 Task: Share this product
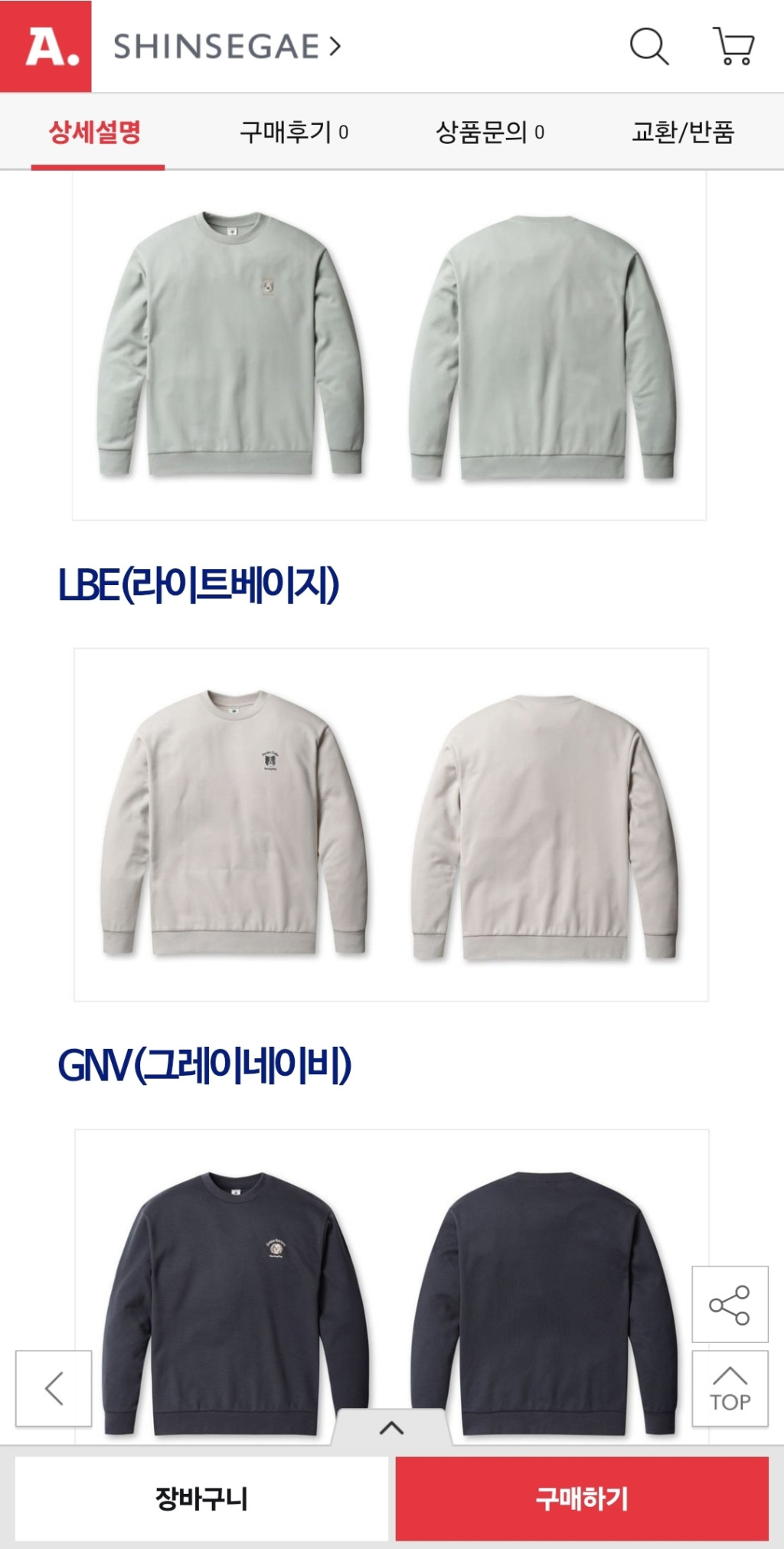pyautogui.click(x=730, y=1304)
